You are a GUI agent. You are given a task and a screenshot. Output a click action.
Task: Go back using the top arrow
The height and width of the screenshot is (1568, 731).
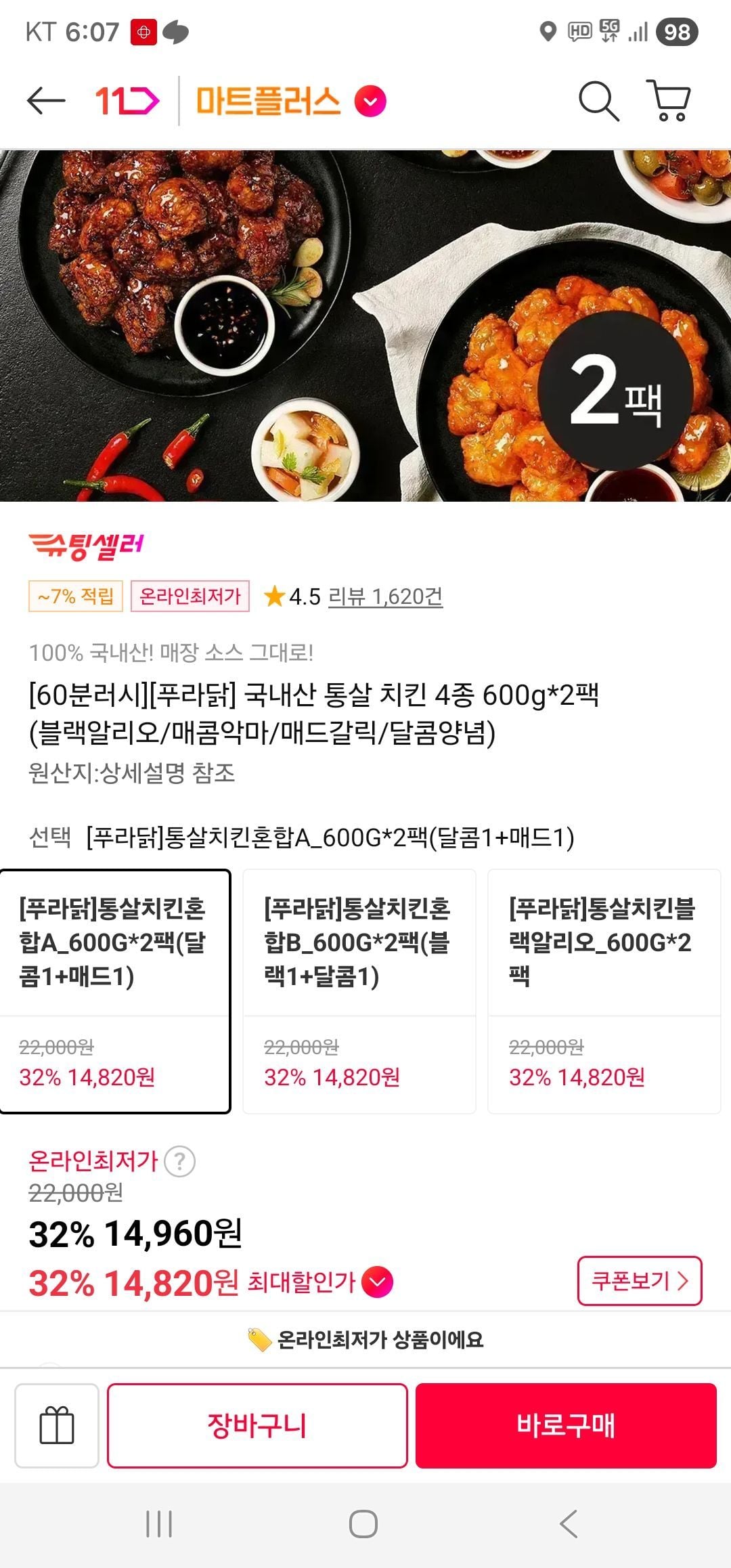(x=46, y=102)
